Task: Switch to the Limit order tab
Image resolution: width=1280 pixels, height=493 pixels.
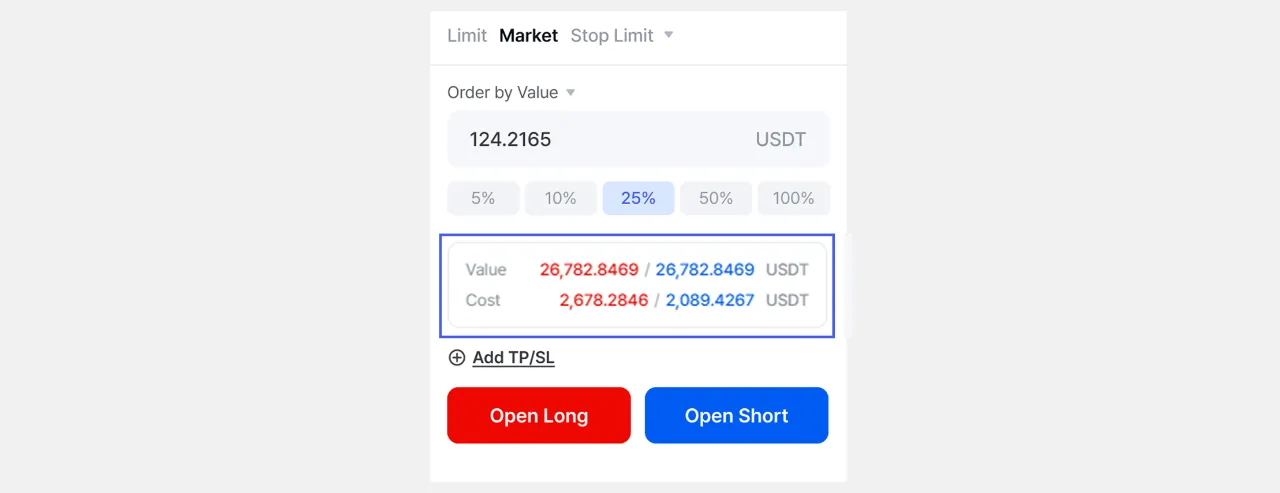Action: 466,36
